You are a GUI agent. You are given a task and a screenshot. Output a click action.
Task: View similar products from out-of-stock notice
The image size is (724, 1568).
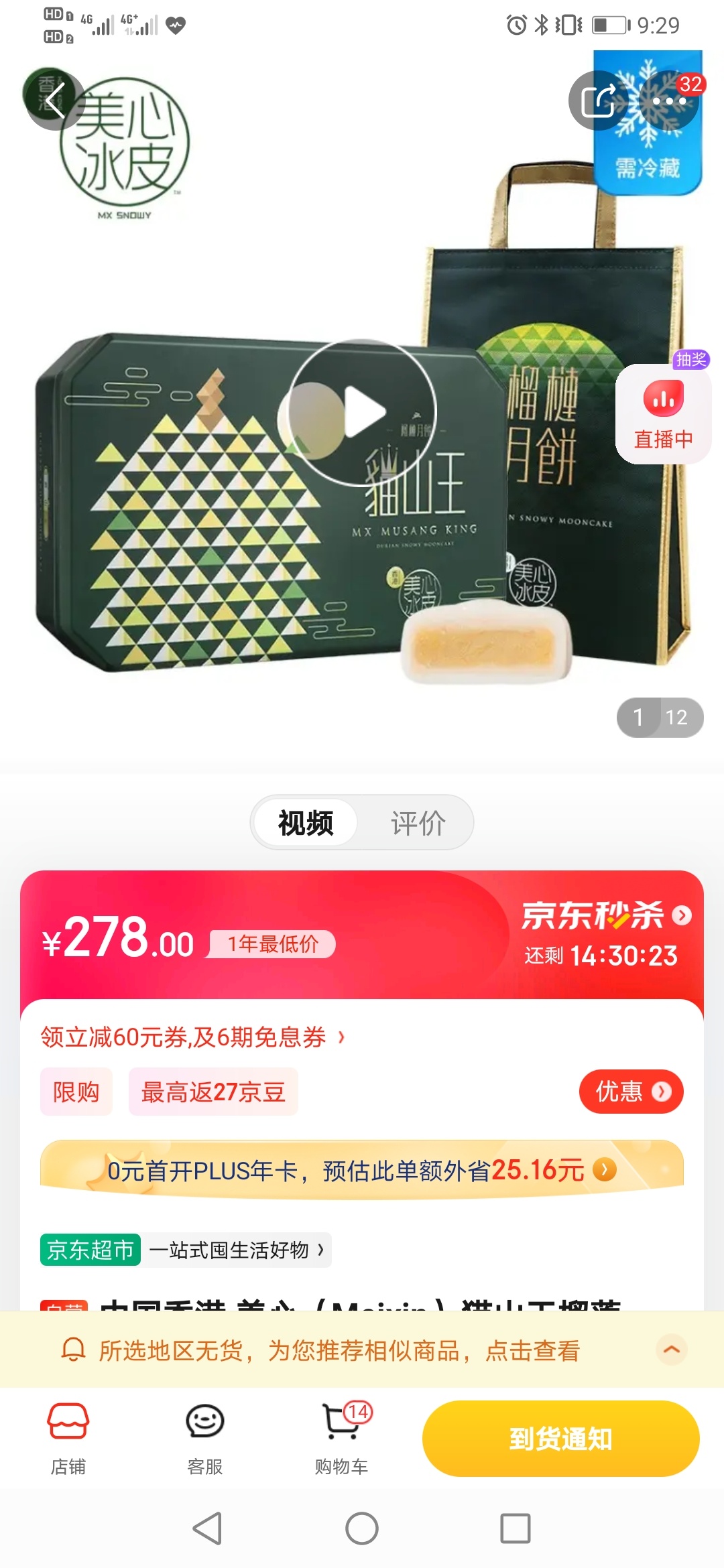pos(339,1350)
